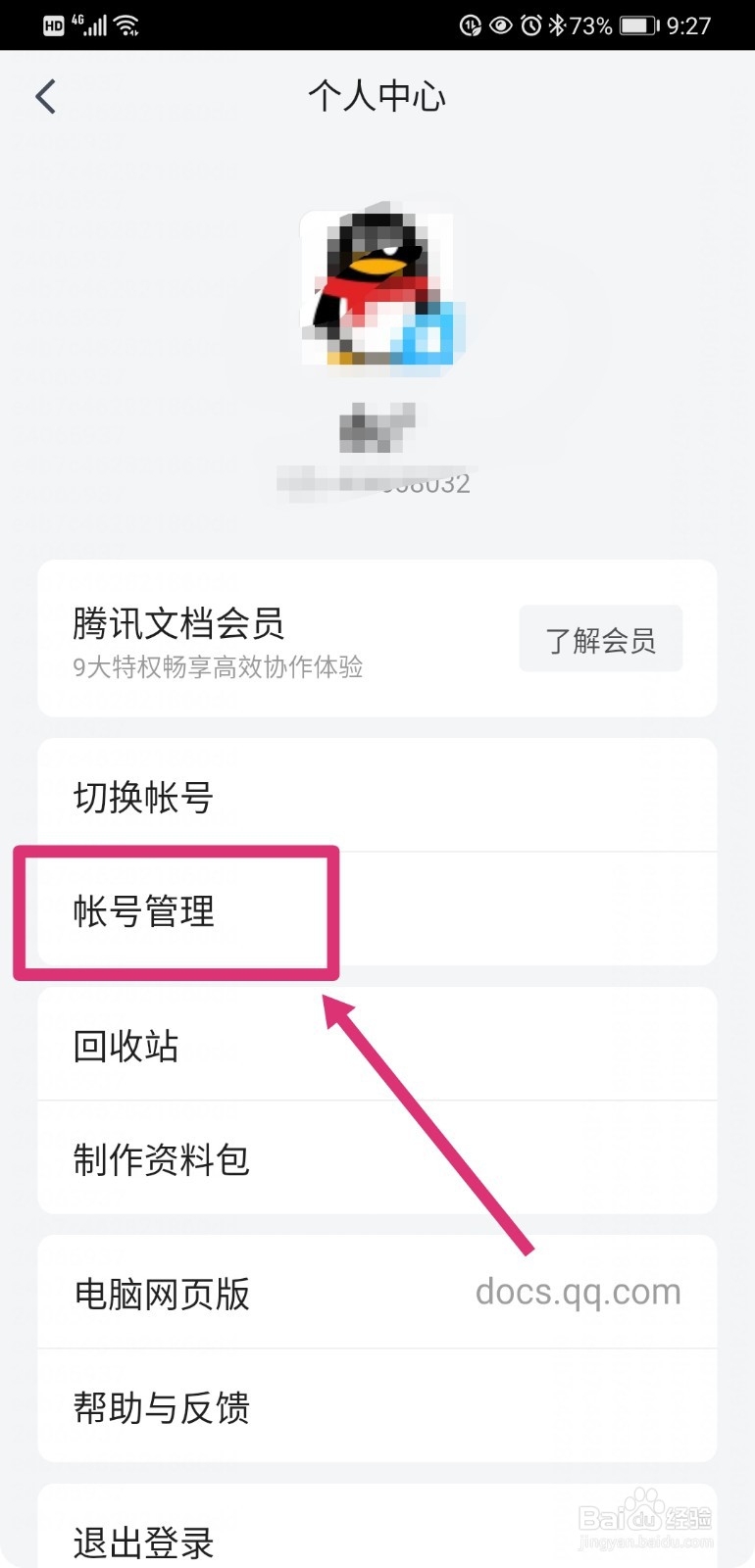Visit docs.qq.com link
755x1568 pixels.
[578, 1292]
